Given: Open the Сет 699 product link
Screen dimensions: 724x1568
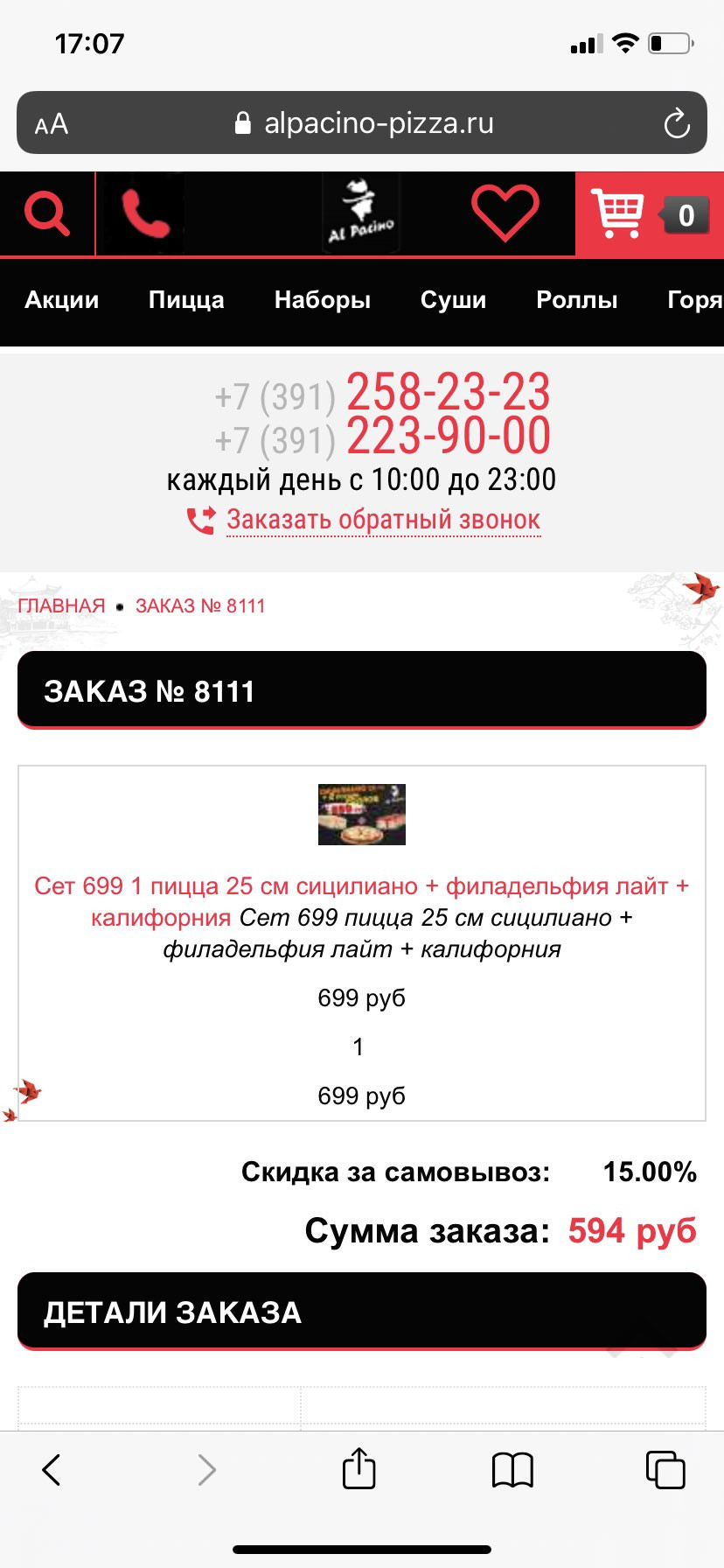Looking at the screenshot, I should [x=362, y=901].
